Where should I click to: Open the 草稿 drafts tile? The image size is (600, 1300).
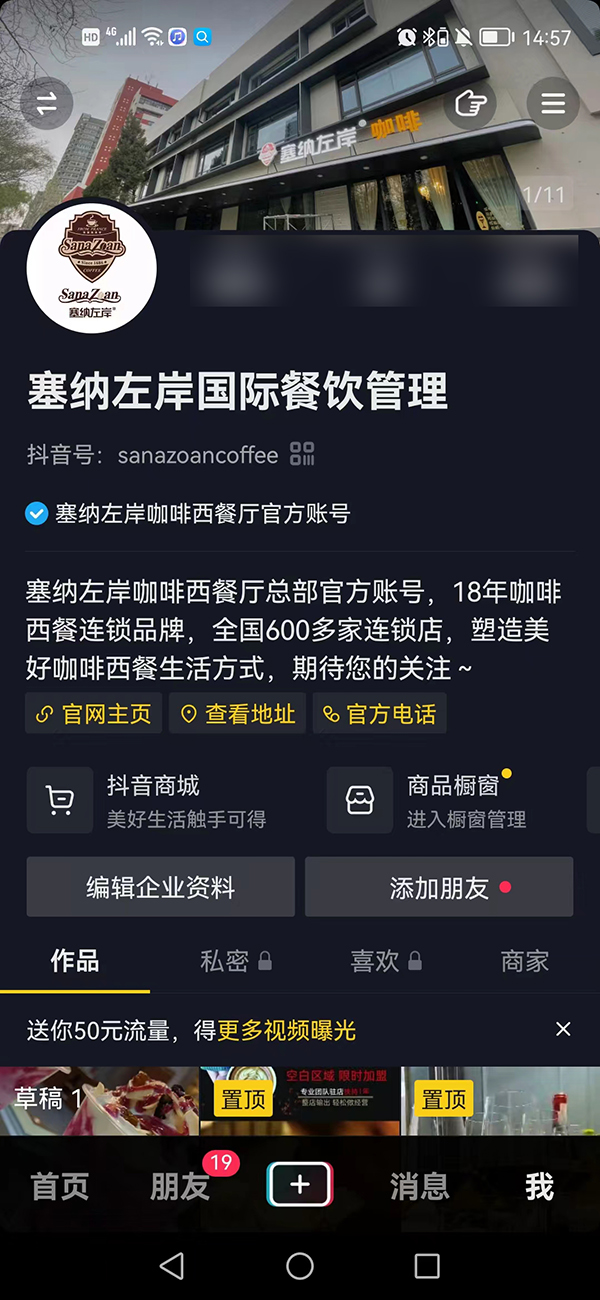click(98, 1100)
